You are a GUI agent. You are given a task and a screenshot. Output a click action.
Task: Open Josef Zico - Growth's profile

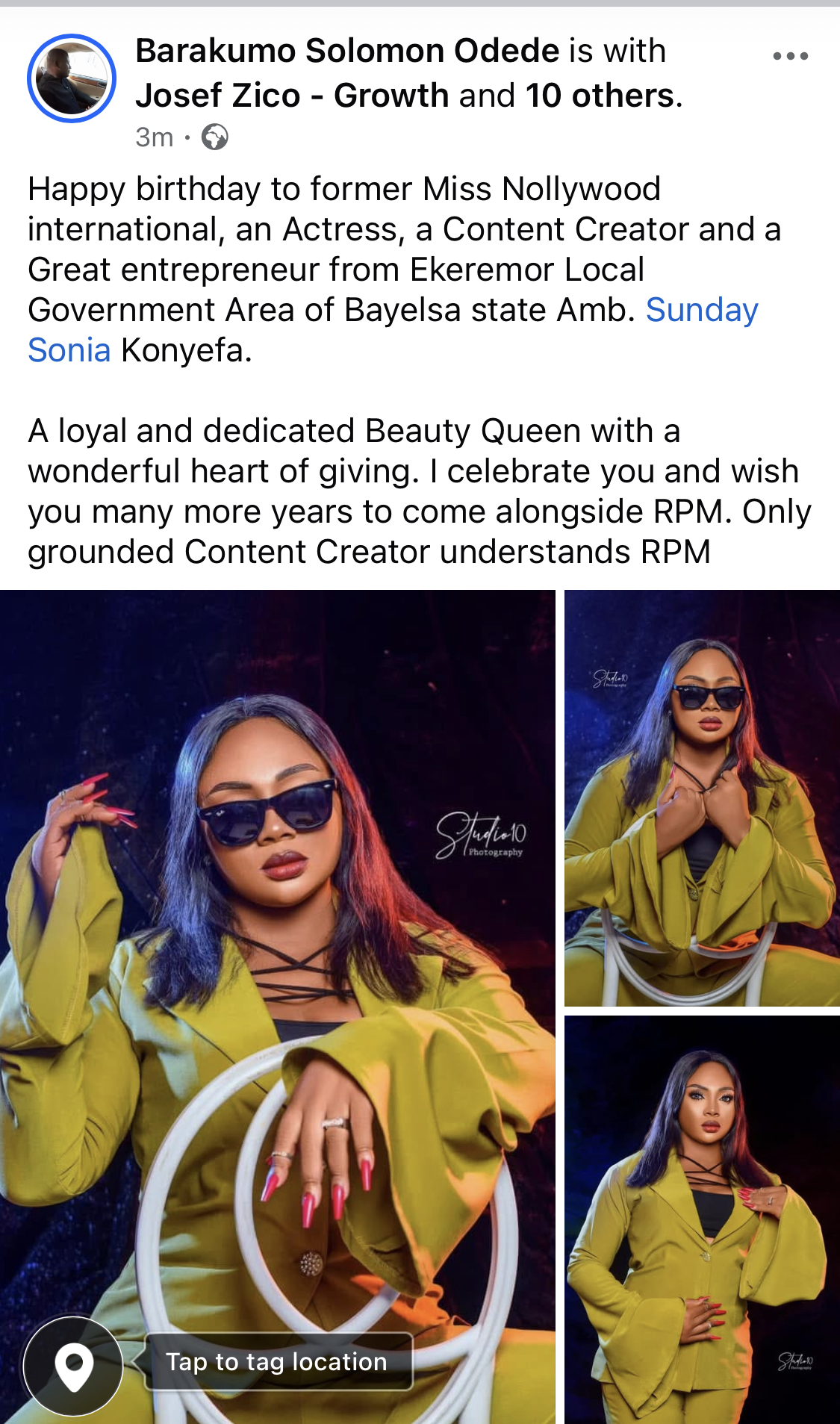pyautogui.click(x=292, y=96)
